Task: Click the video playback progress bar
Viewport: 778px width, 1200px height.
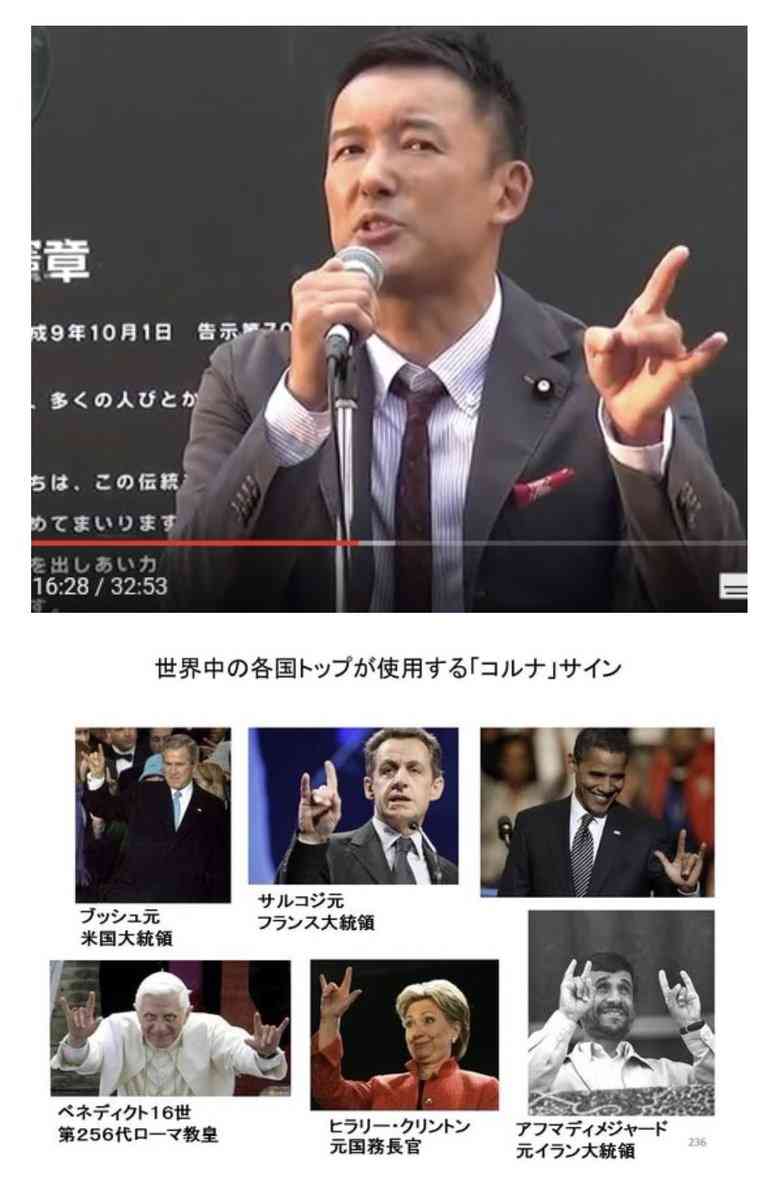Action: pos(390,538)
